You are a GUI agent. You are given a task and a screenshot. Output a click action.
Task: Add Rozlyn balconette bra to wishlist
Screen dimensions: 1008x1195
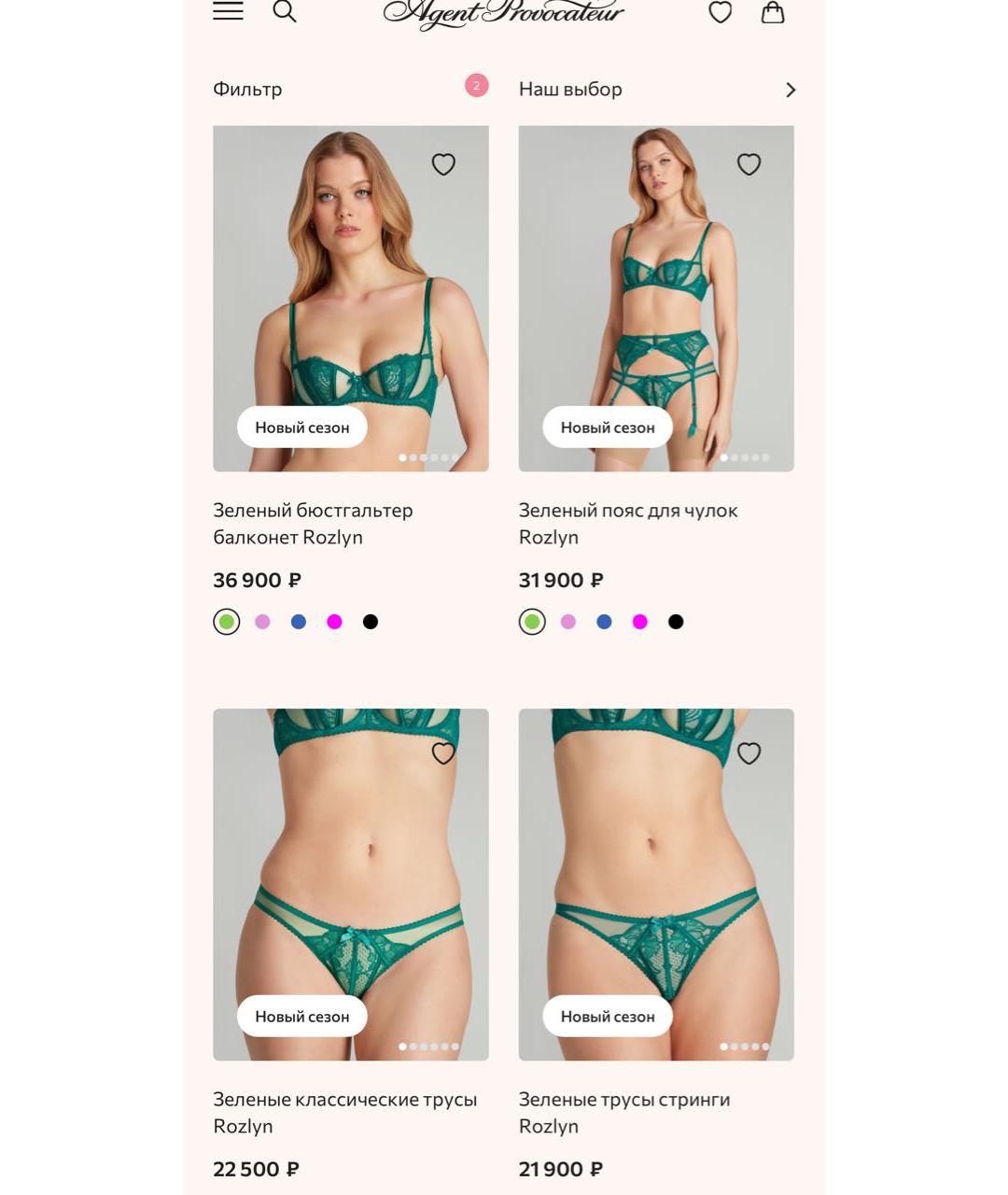[443, 164]
